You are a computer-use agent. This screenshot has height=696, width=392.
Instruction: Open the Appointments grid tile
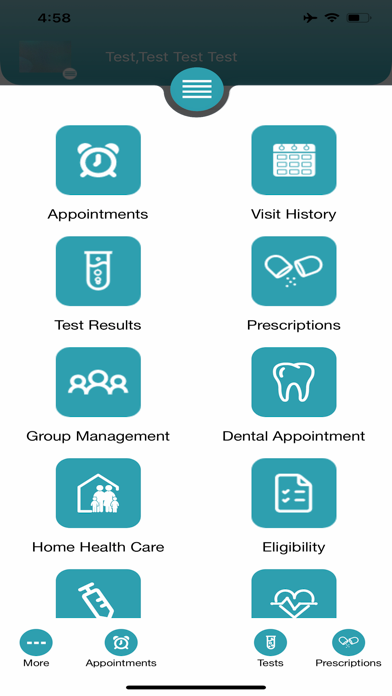click(98, 160)
